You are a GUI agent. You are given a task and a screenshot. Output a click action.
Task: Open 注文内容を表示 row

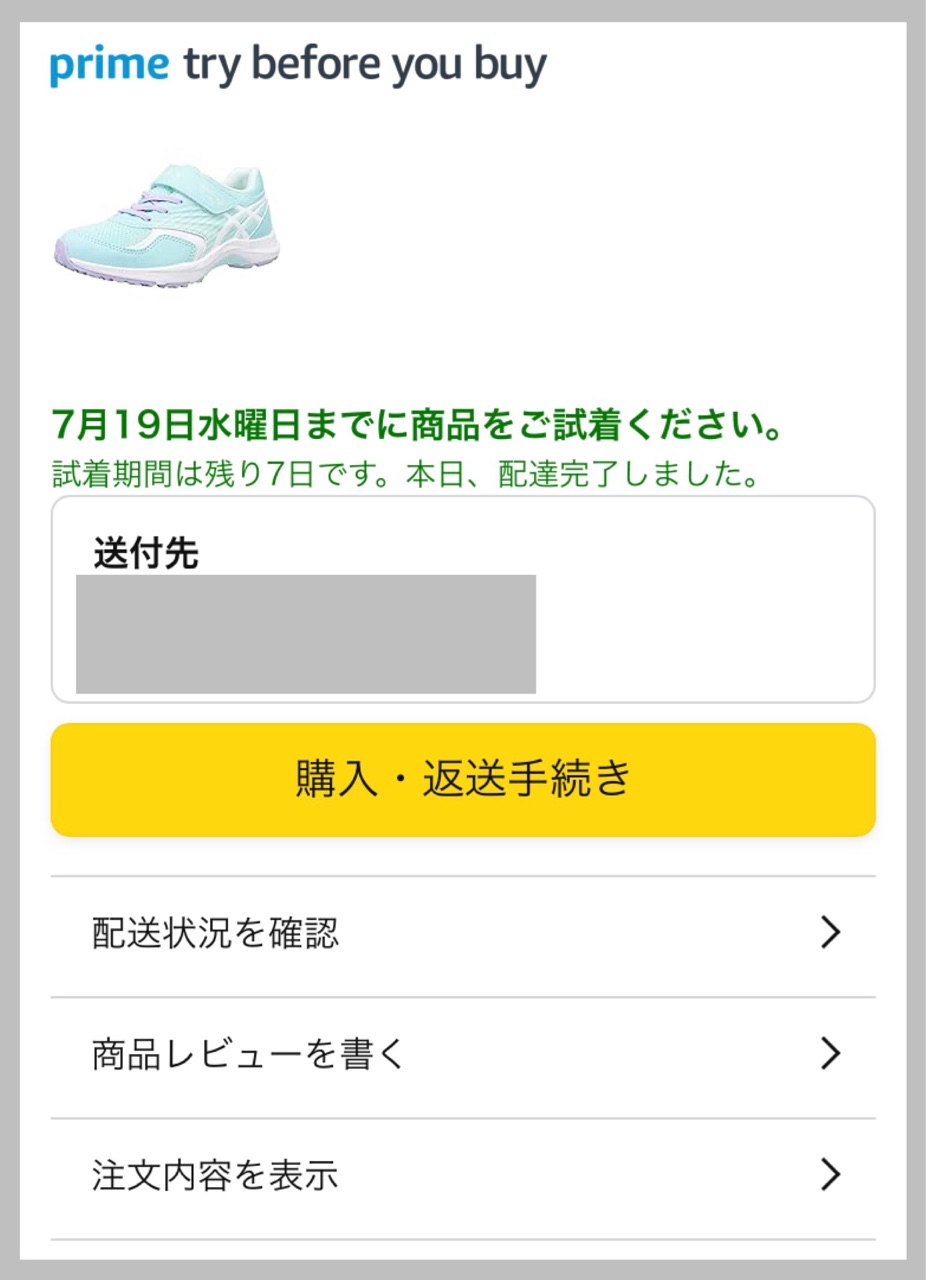tap(463, 1175)
